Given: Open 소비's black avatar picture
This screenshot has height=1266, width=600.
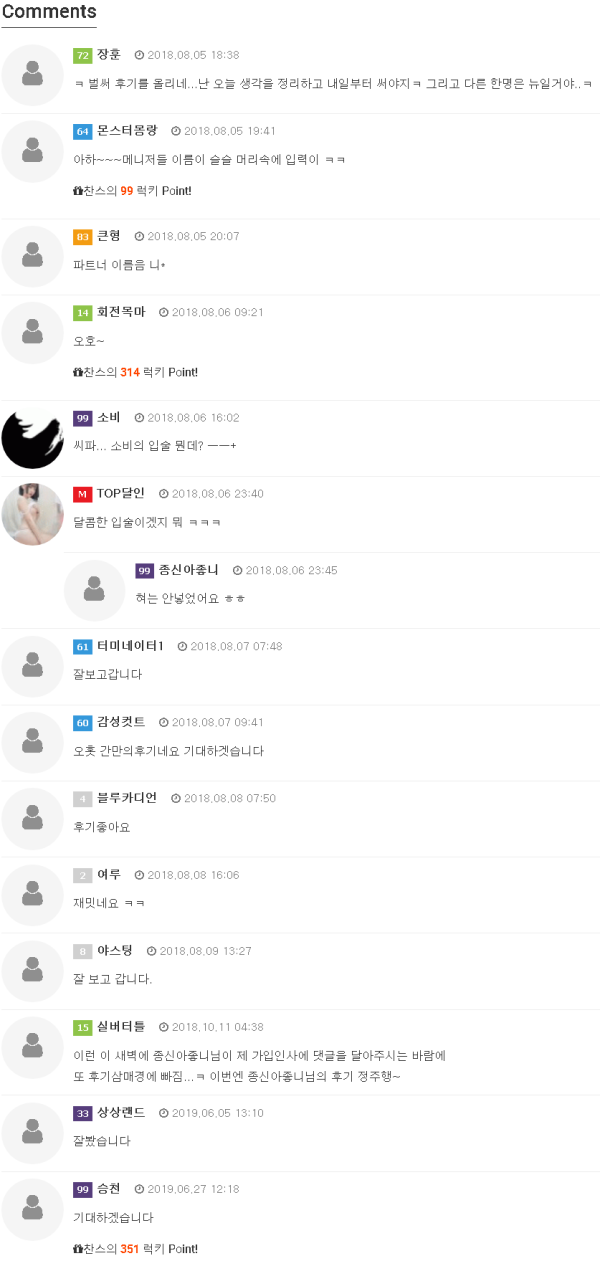Looking at the screenshot, I should pyautogui.click(x=32, y=438).
